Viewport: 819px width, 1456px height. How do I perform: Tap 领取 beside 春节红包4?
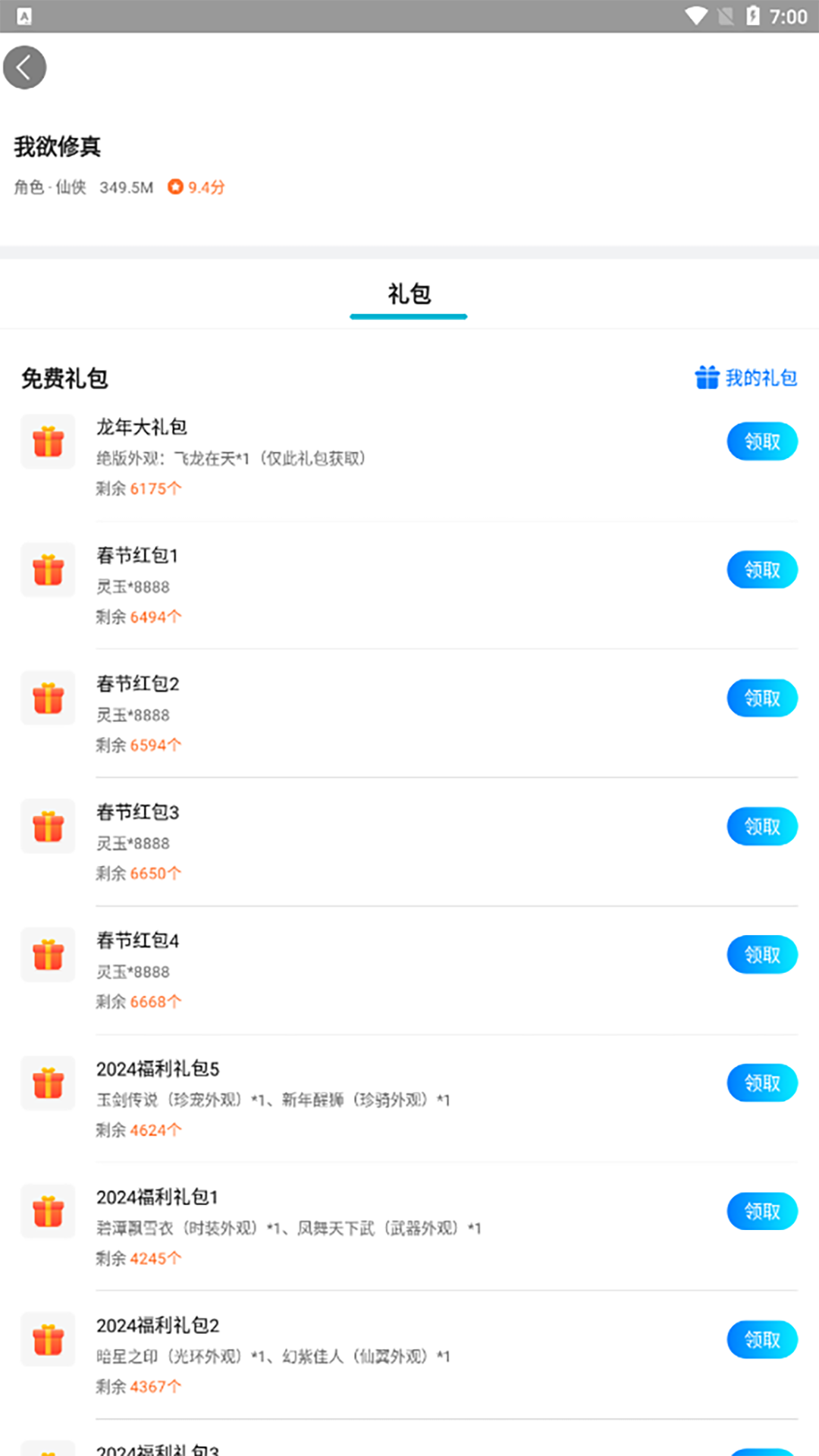coord(762,954)
